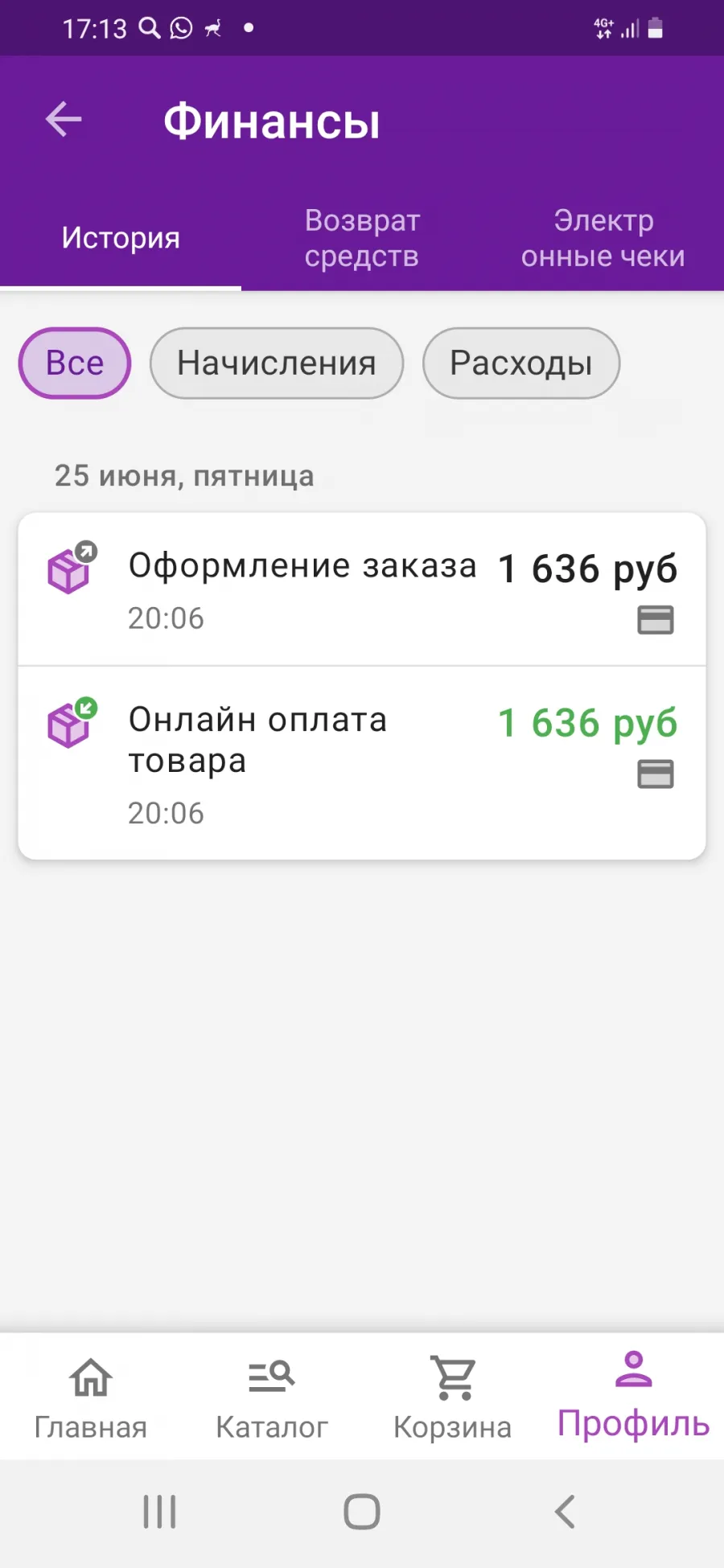Open the system recent apps button
Image resolution: width=724 pixels, height=1568 pixels.
click(x=159, y=1512)
